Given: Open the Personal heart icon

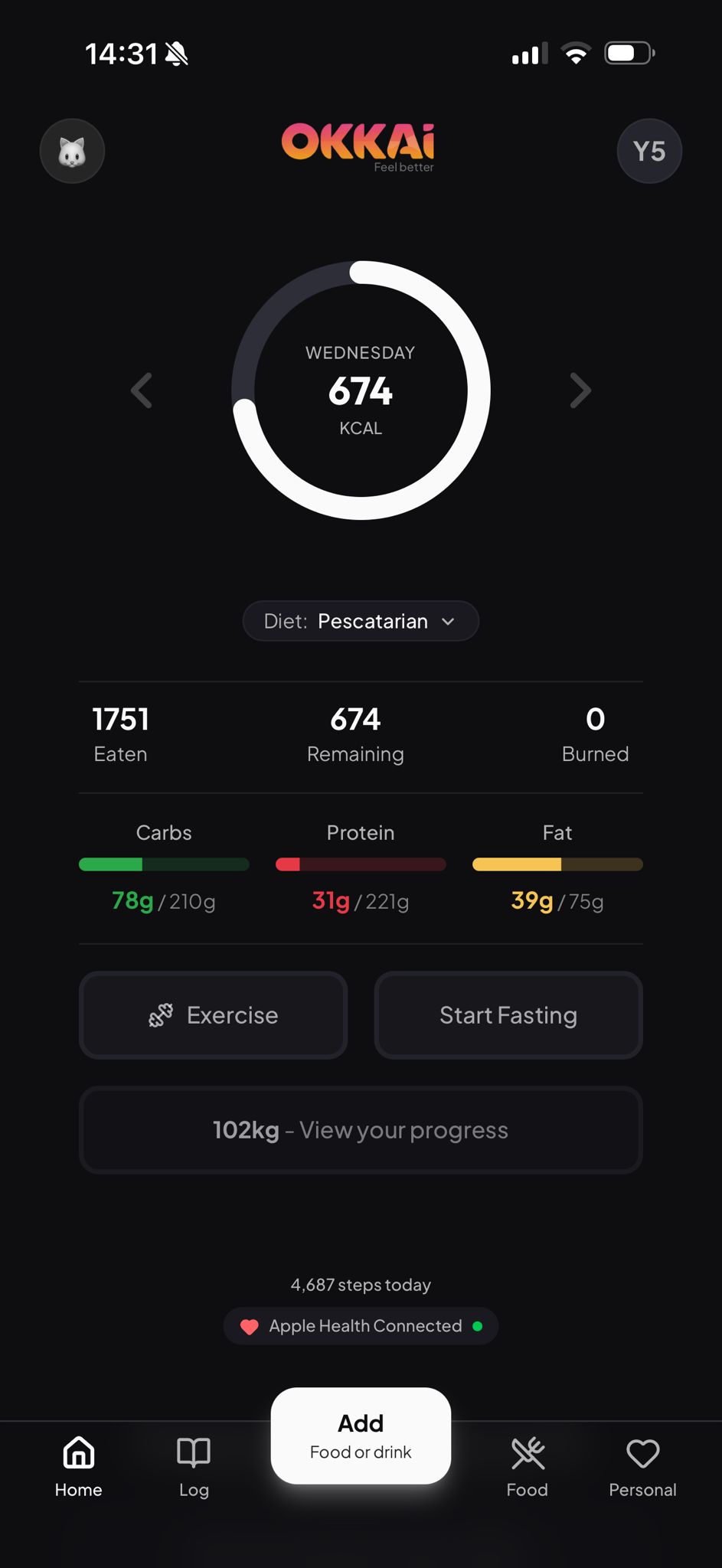Looking at the screenshot, I should [642, 1451].
